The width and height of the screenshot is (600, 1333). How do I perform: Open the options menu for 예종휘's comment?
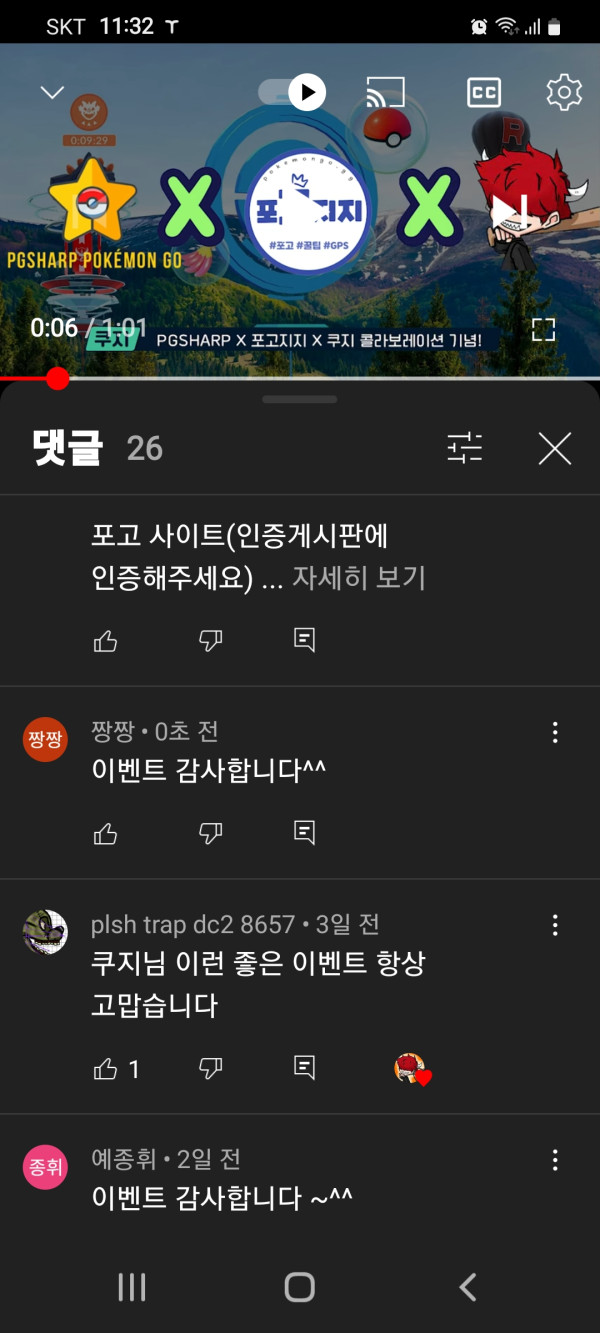(555, 1160)
